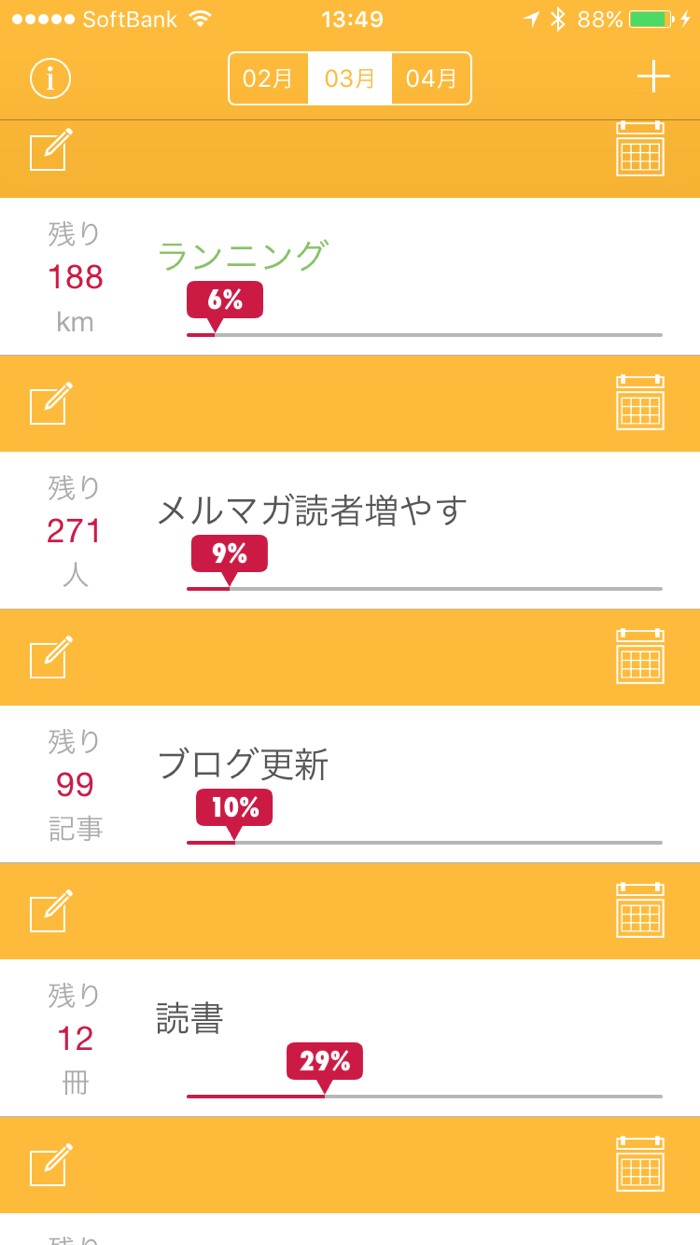Switch to the 04月 month
Image resolution: width=700 pixels, height=1245 pixels.
pos(431,78)
